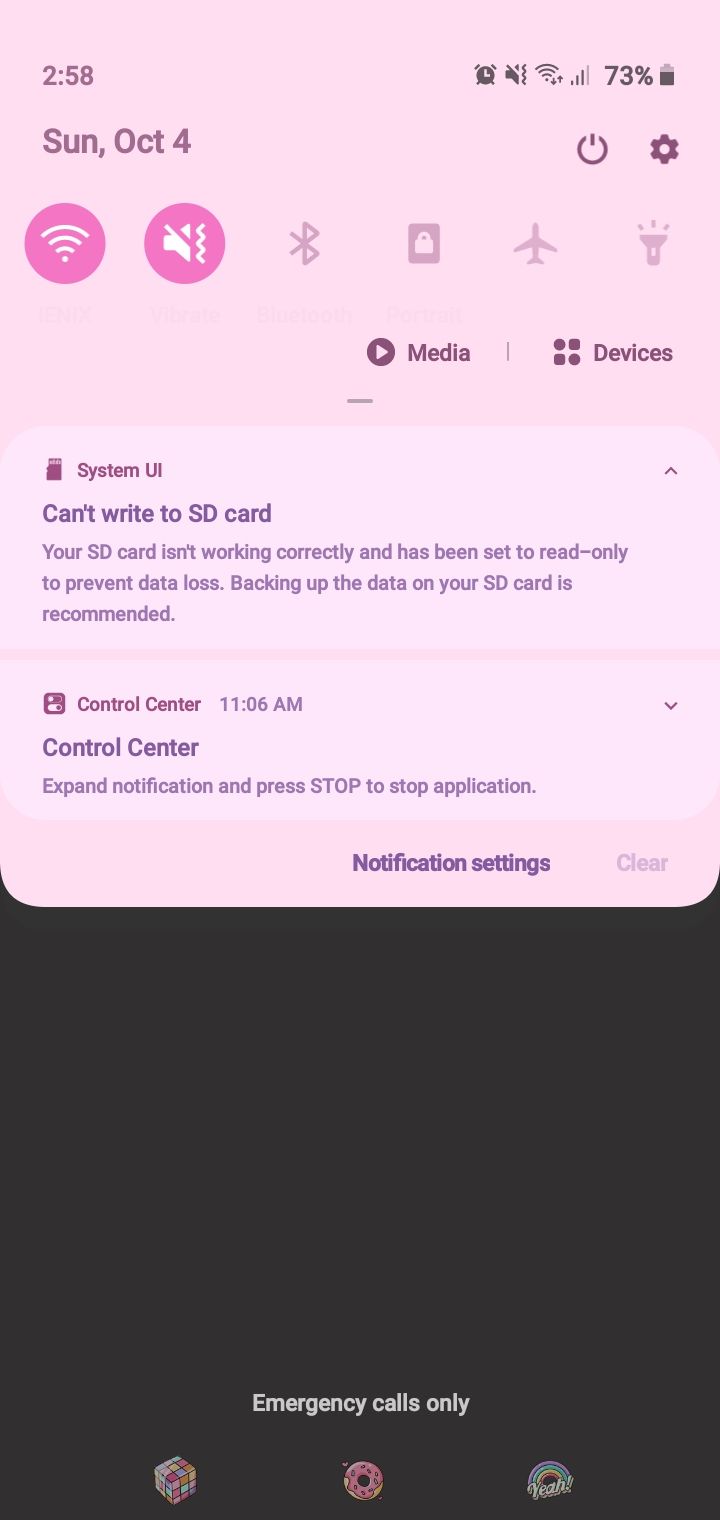
Task: Enable Bluetooth quick setting
Action: (x=304, y=243)
